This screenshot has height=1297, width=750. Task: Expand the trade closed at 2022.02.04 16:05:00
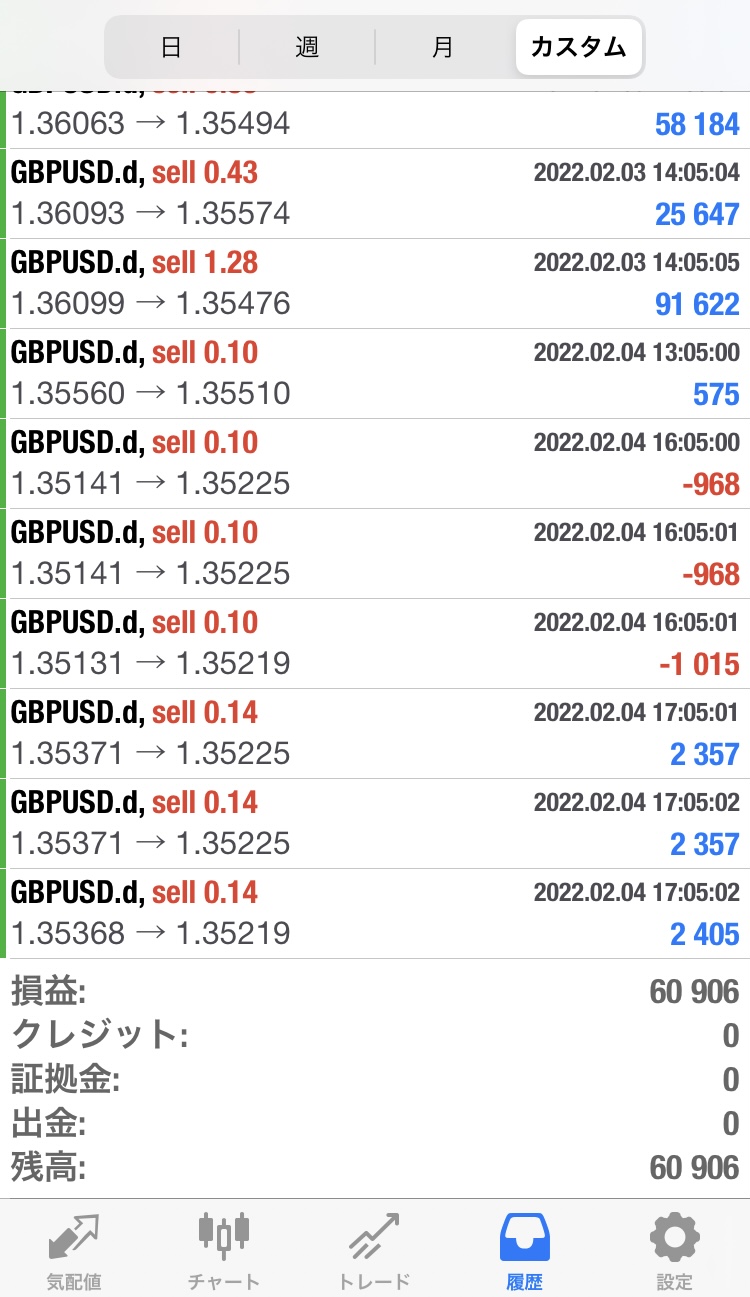click(x=375, y=464)
